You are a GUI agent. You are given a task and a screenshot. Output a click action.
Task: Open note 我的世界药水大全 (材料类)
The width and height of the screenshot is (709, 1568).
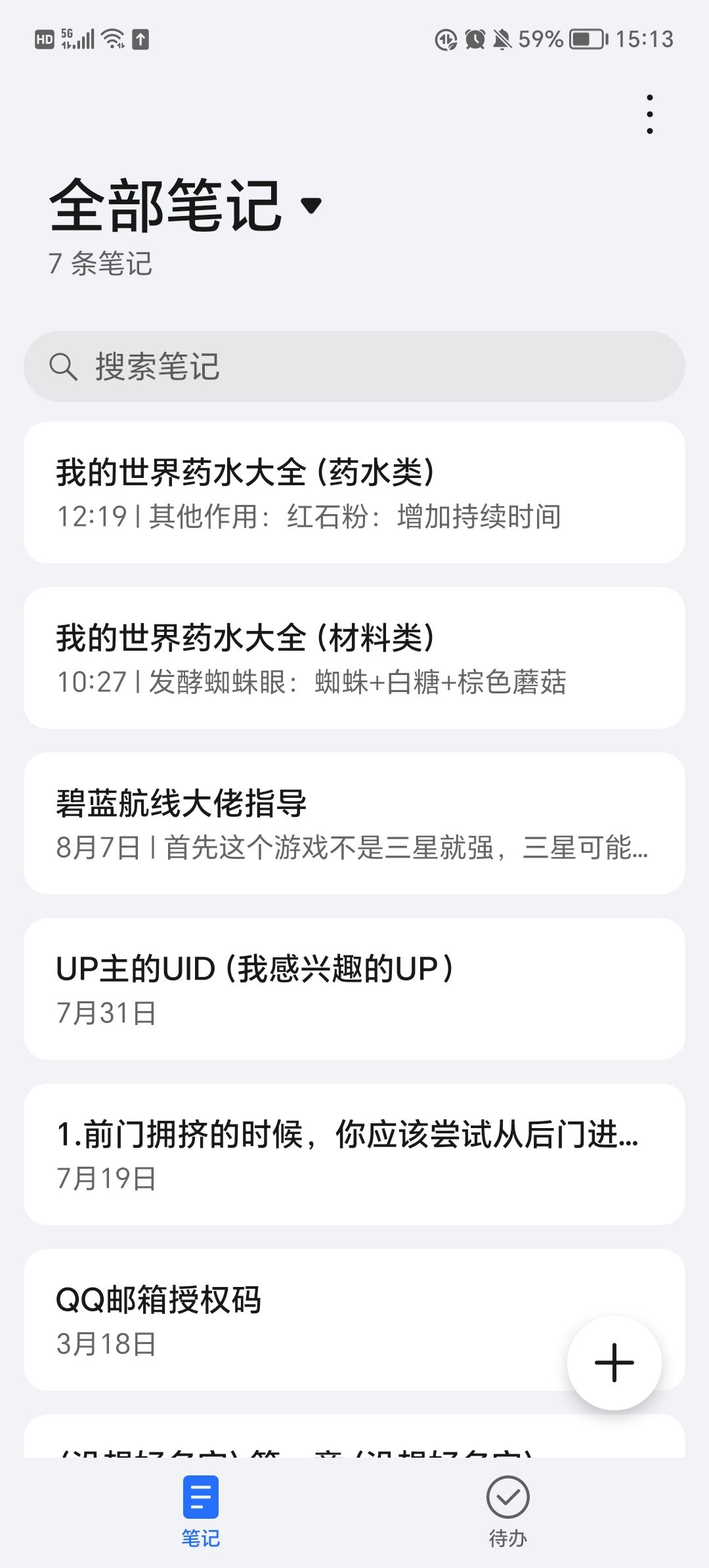click(x=354, y=658)
